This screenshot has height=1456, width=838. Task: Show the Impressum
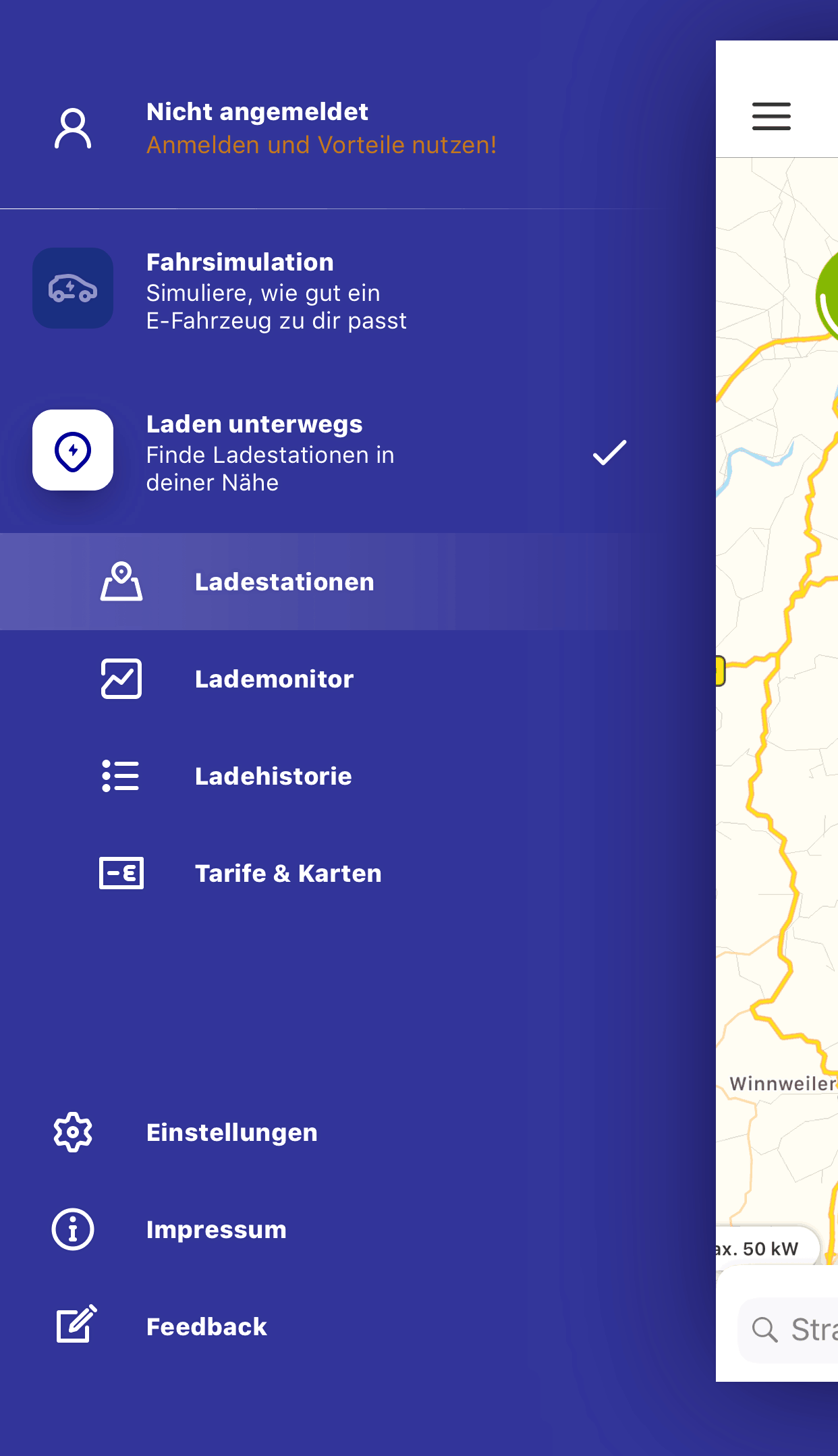[x=331, y=1229]
